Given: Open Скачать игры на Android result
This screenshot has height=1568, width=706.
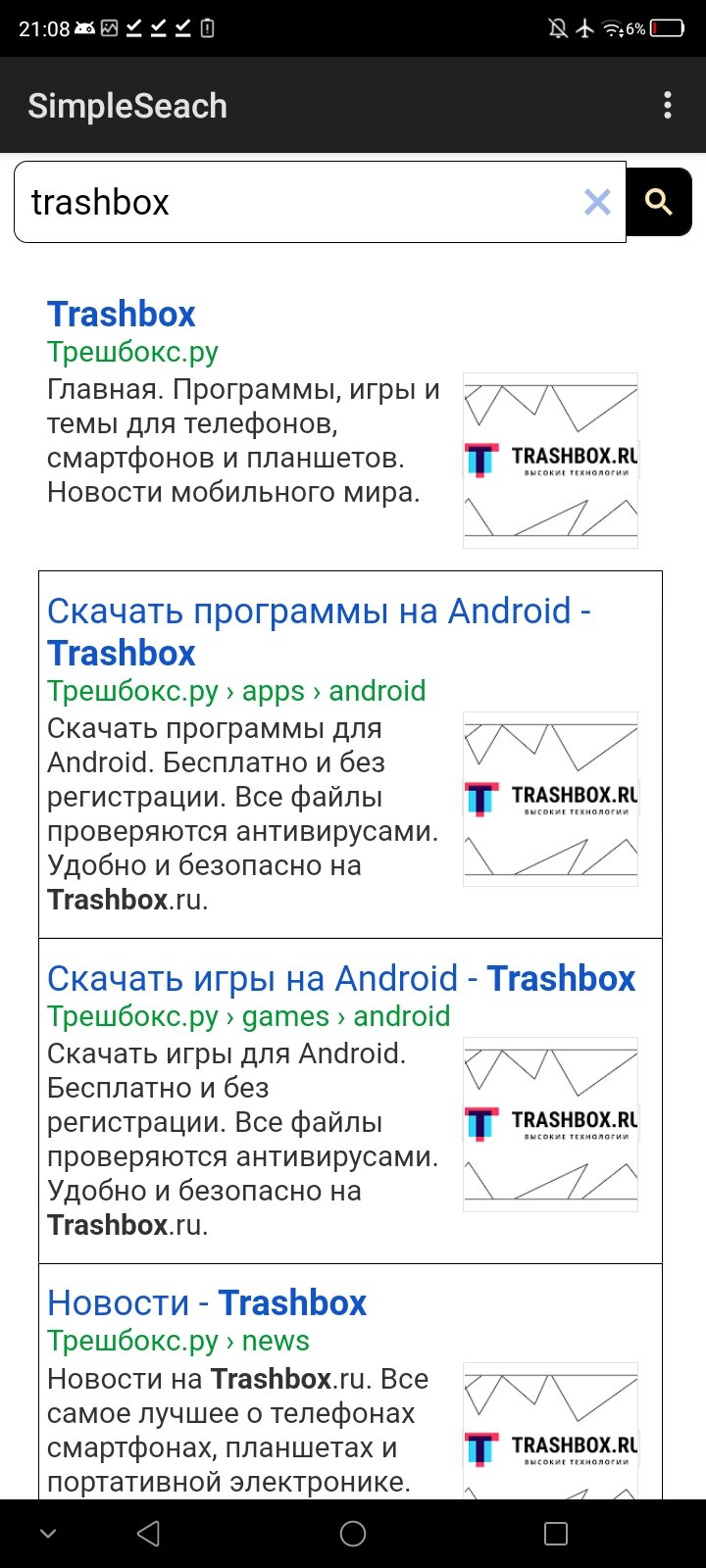Looking at the screenshot, I should click(341, 978).
